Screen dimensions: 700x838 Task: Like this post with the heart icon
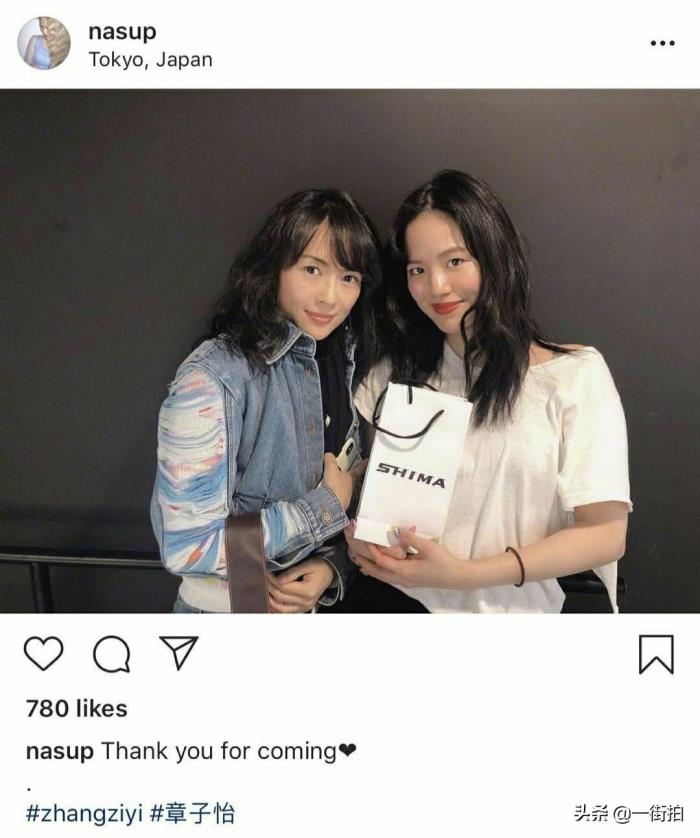coord(43,654)
